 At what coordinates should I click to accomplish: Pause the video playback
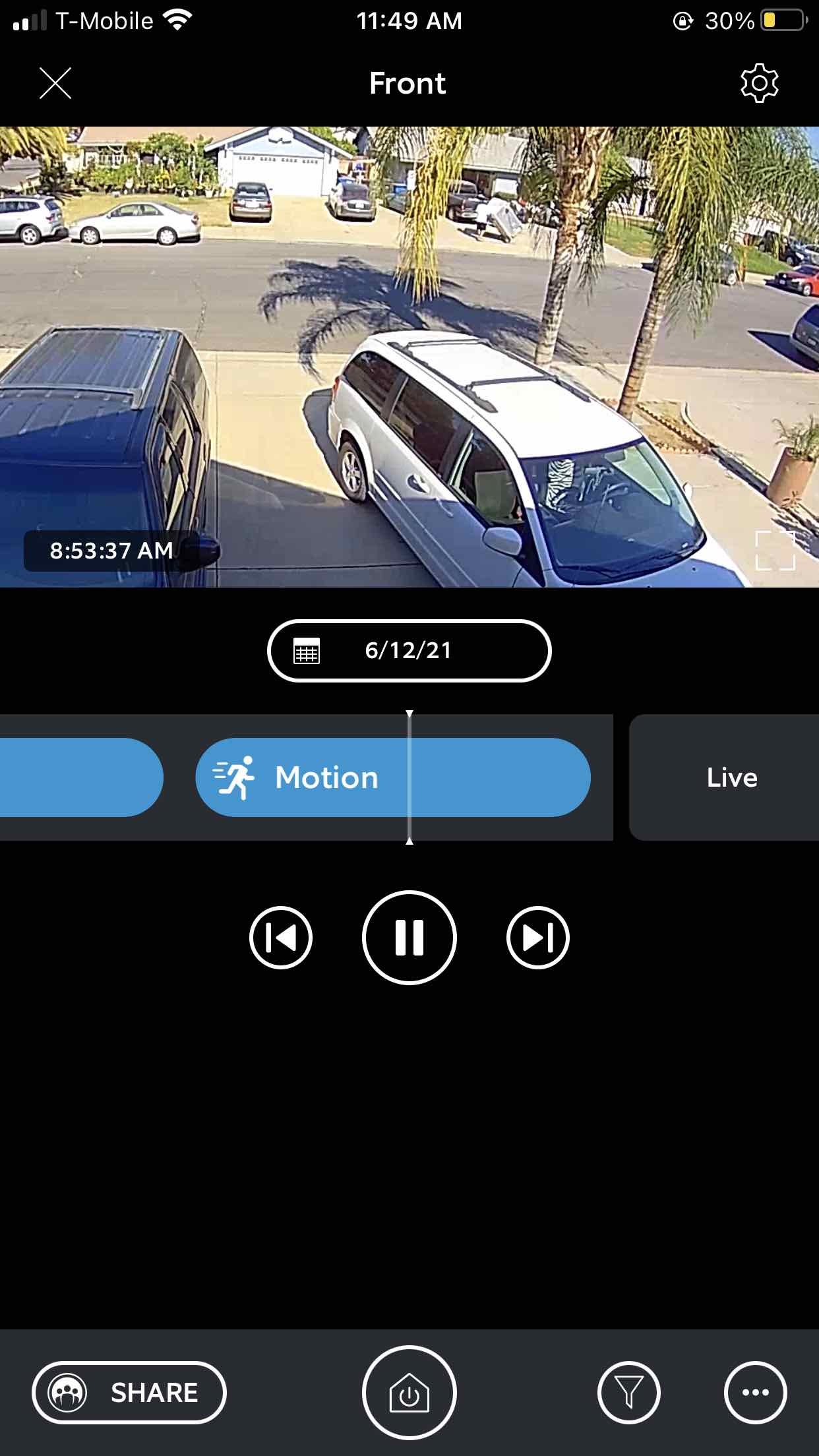409,937
